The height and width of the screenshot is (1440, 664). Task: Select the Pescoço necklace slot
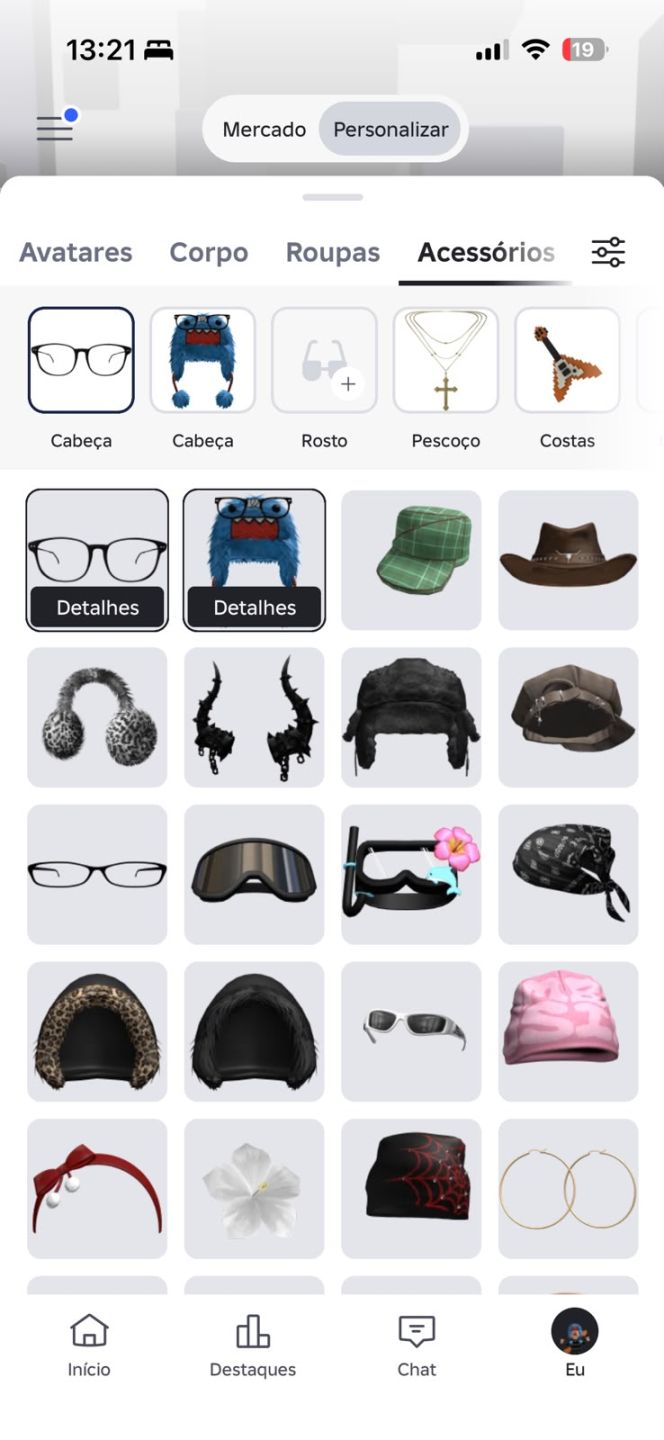pos(446,360)
